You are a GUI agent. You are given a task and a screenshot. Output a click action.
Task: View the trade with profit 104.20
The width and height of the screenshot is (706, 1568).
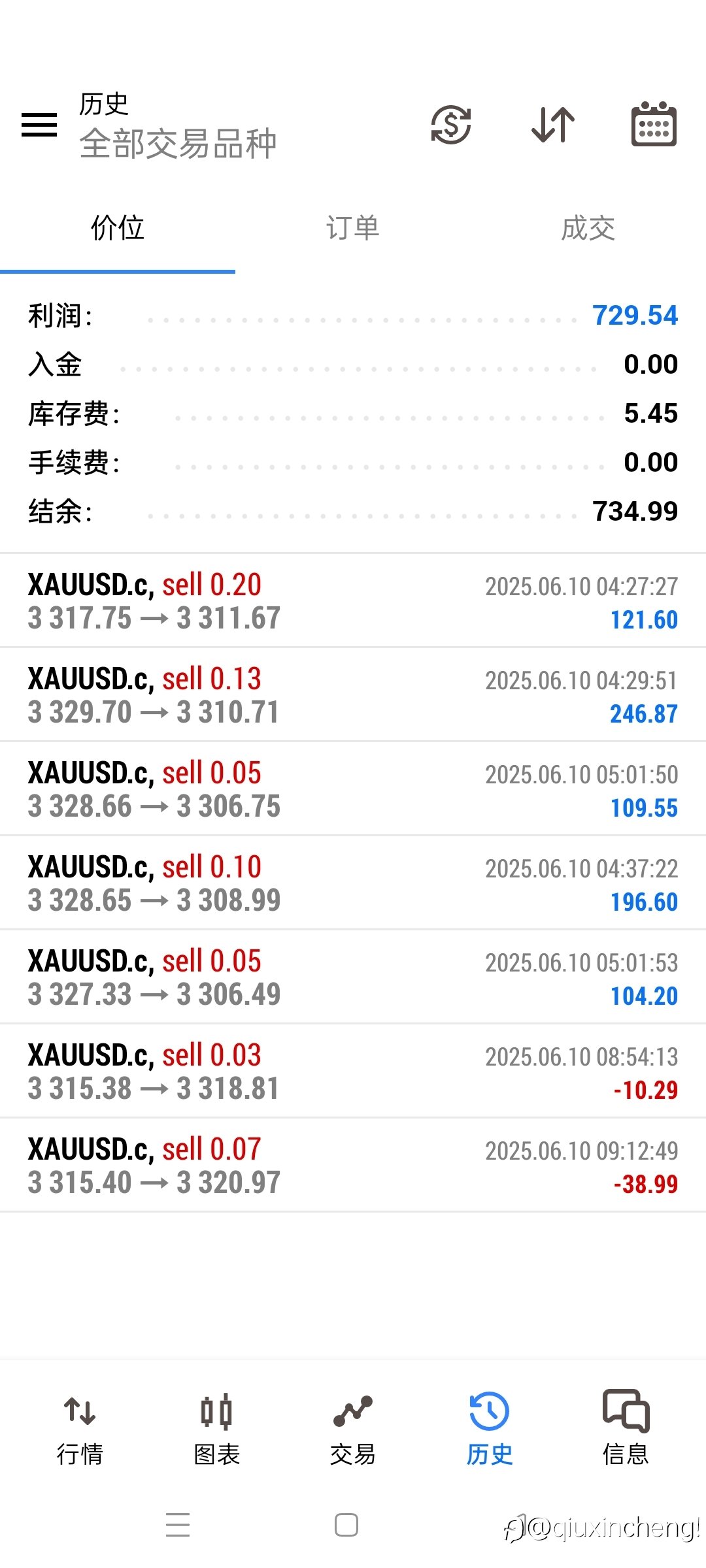coord(353,977)
